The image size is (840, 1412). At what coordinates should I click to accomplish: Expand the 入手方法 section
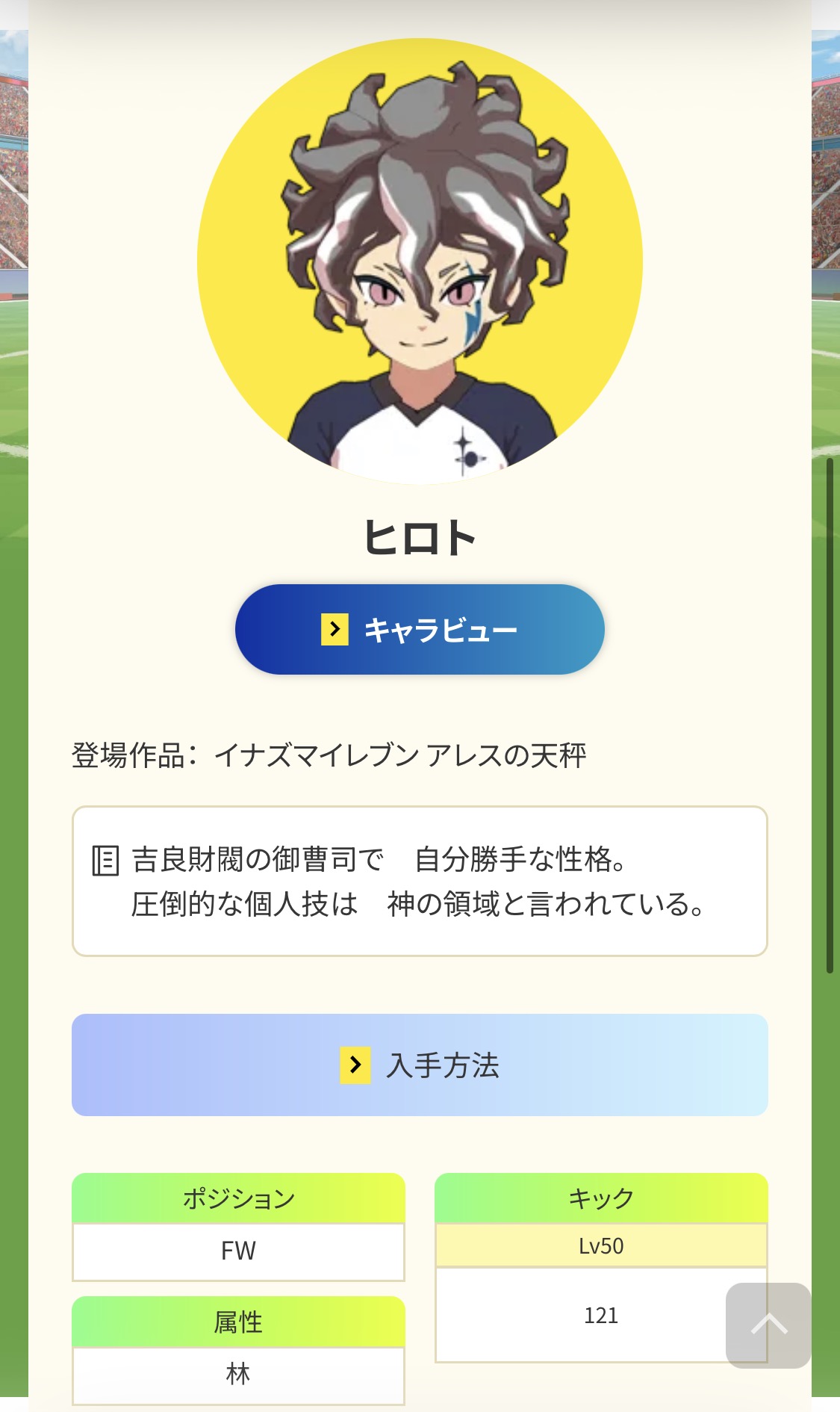click(420, 1065)
